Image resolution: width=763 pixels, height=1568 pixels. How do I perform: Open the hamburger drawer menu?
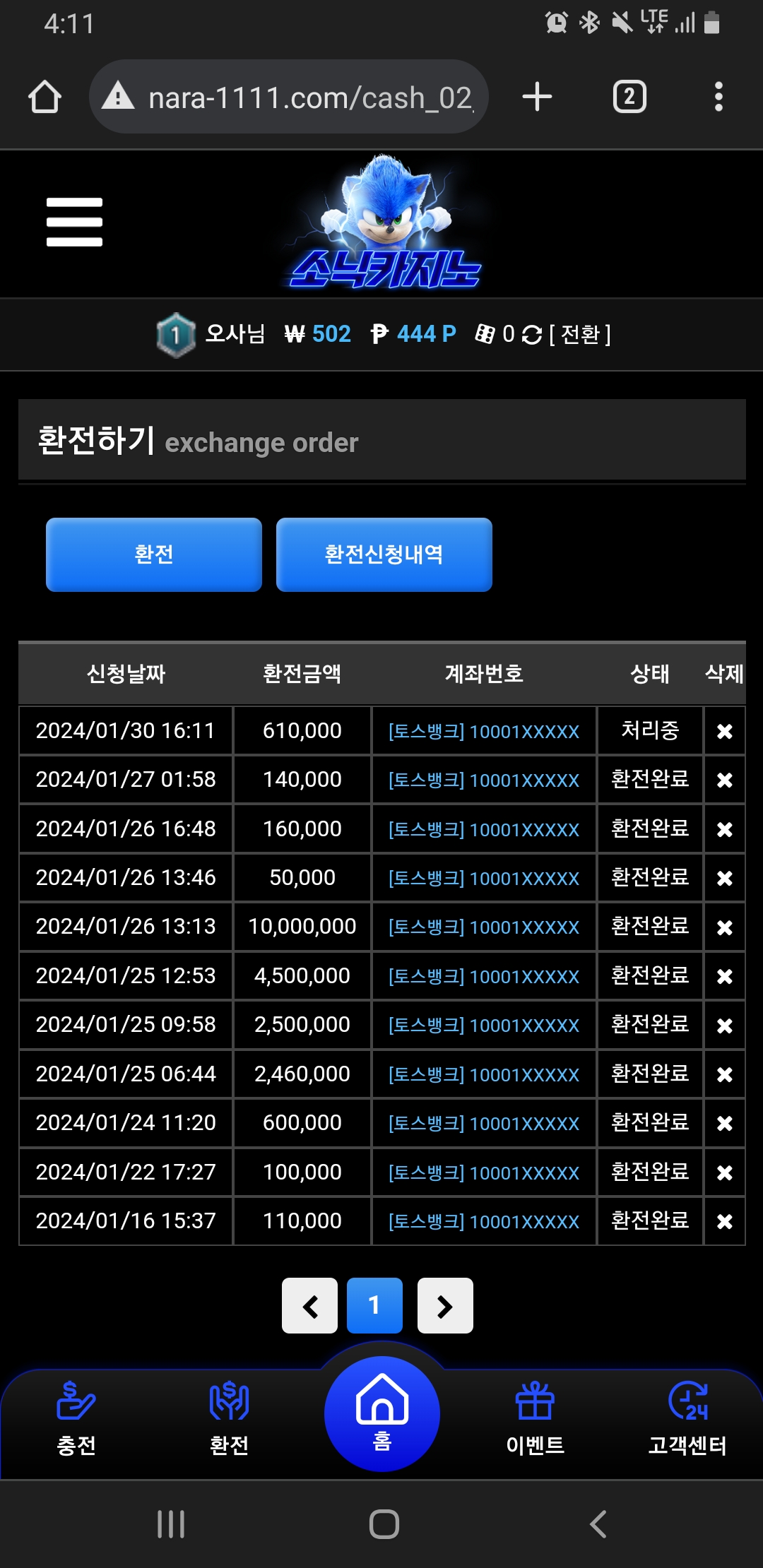[74, 222]
